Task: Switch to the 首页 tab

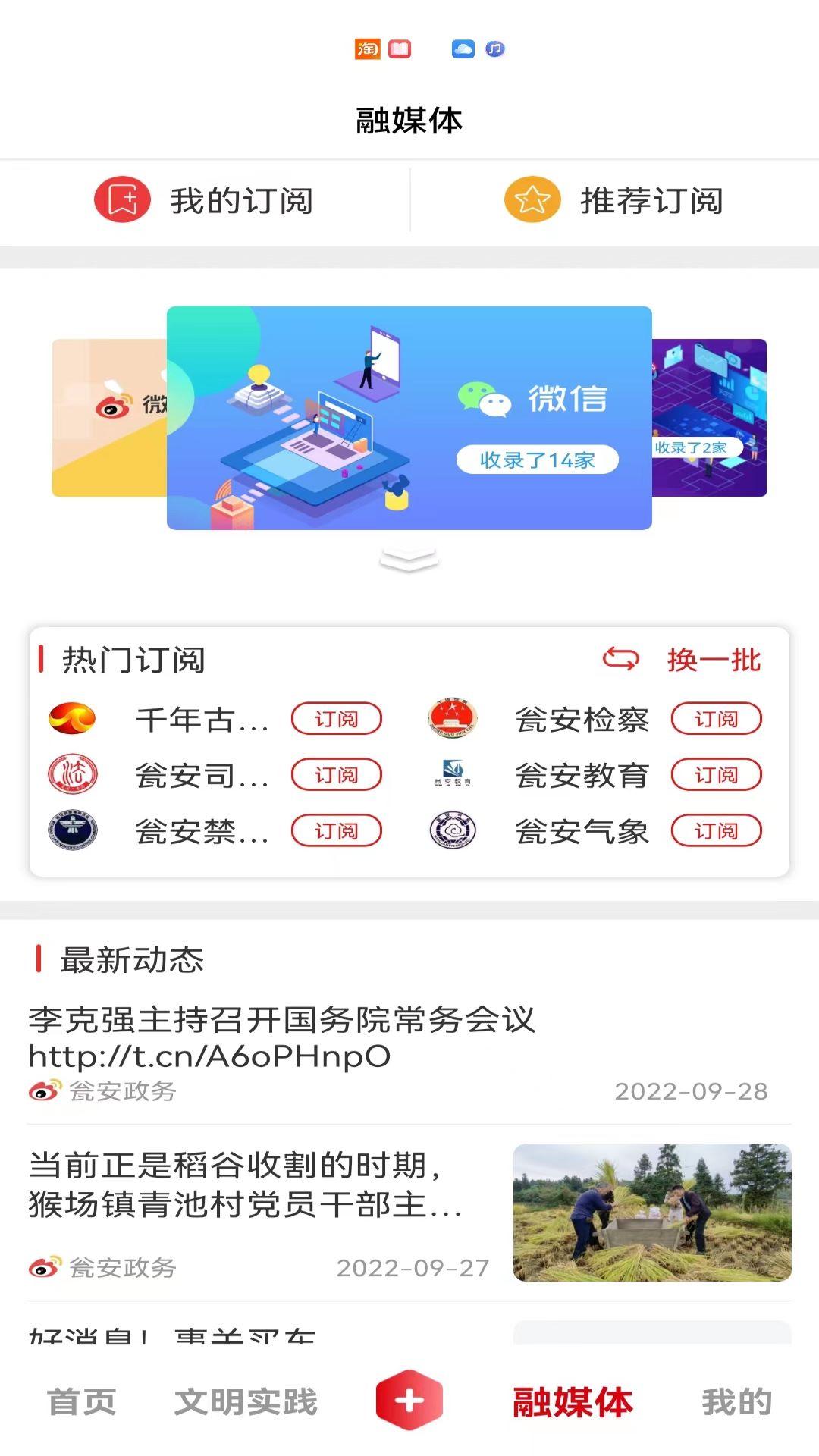Action: point(80,1401)
